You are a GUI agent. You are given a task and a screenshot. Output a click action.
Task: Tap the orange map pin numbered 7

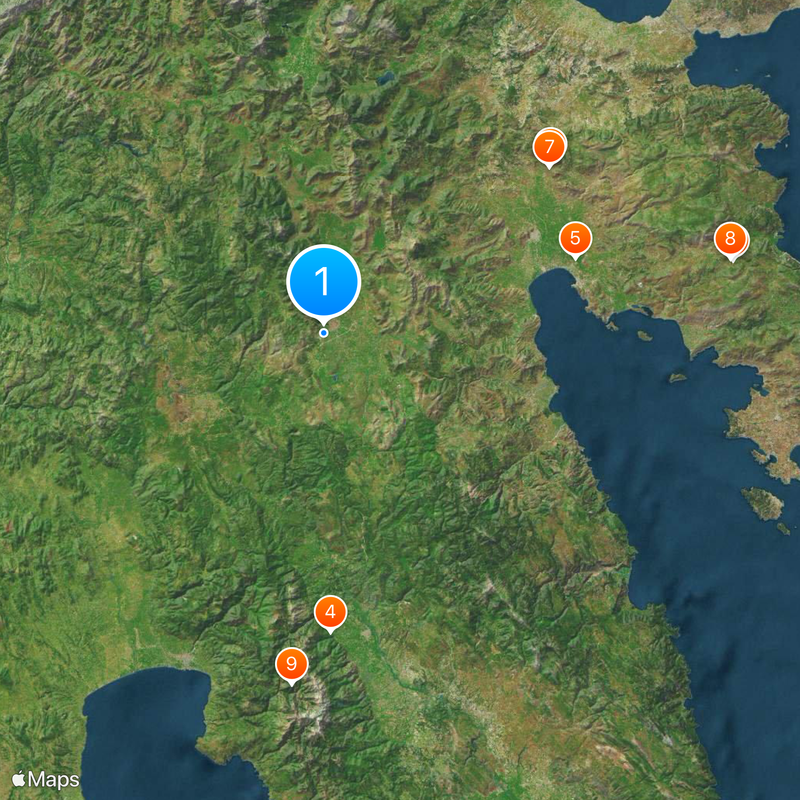[549, 147]
